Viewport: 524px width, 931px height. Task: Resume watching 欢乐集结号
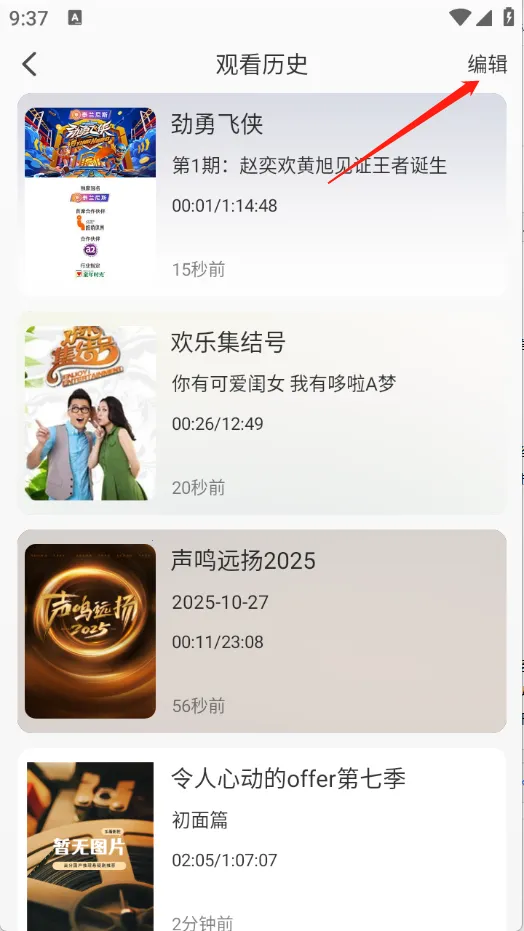pos(262,413)
